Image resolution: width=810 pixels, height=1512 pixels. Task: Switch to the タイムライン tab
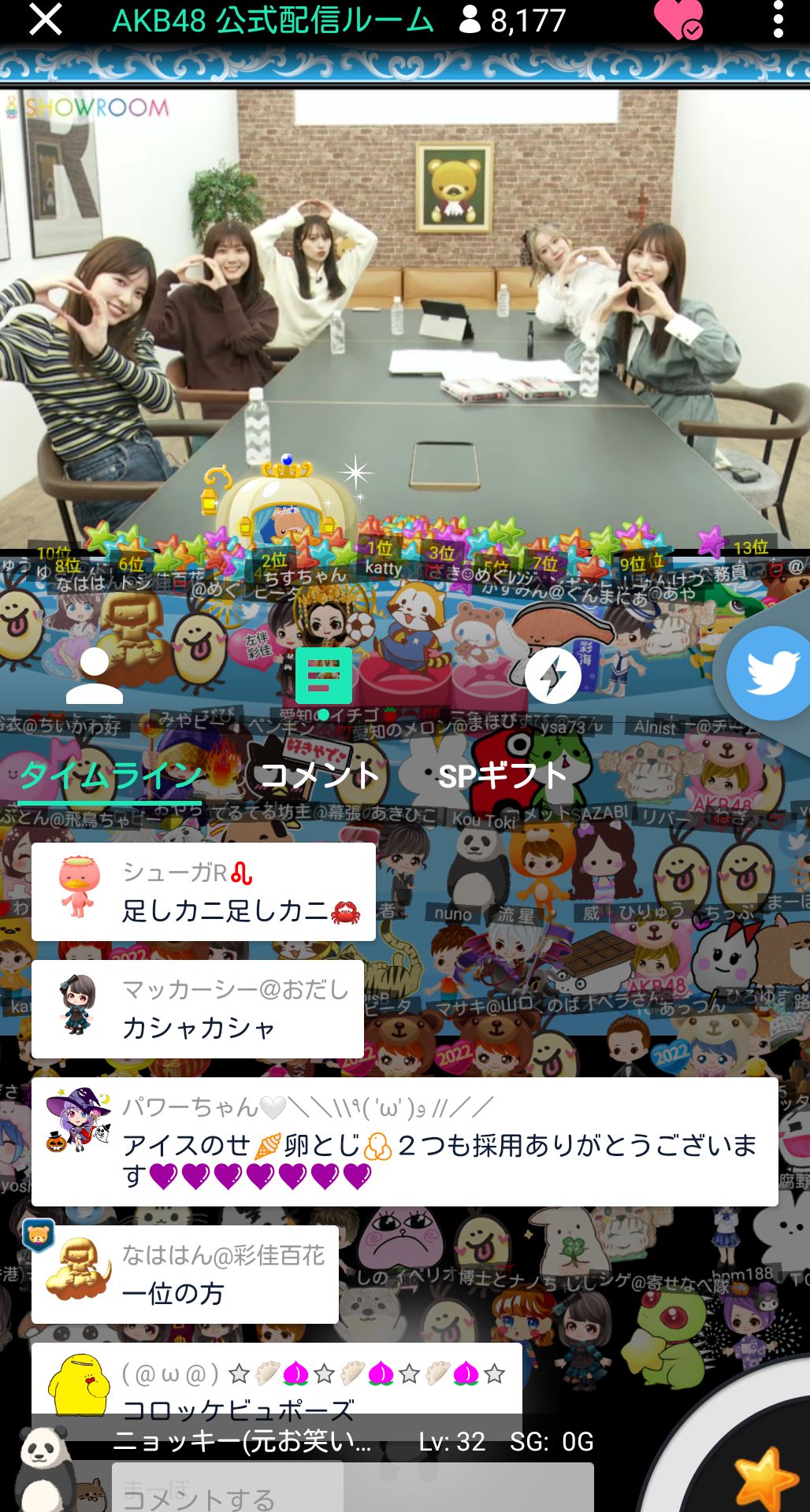[x=110, y=776]
